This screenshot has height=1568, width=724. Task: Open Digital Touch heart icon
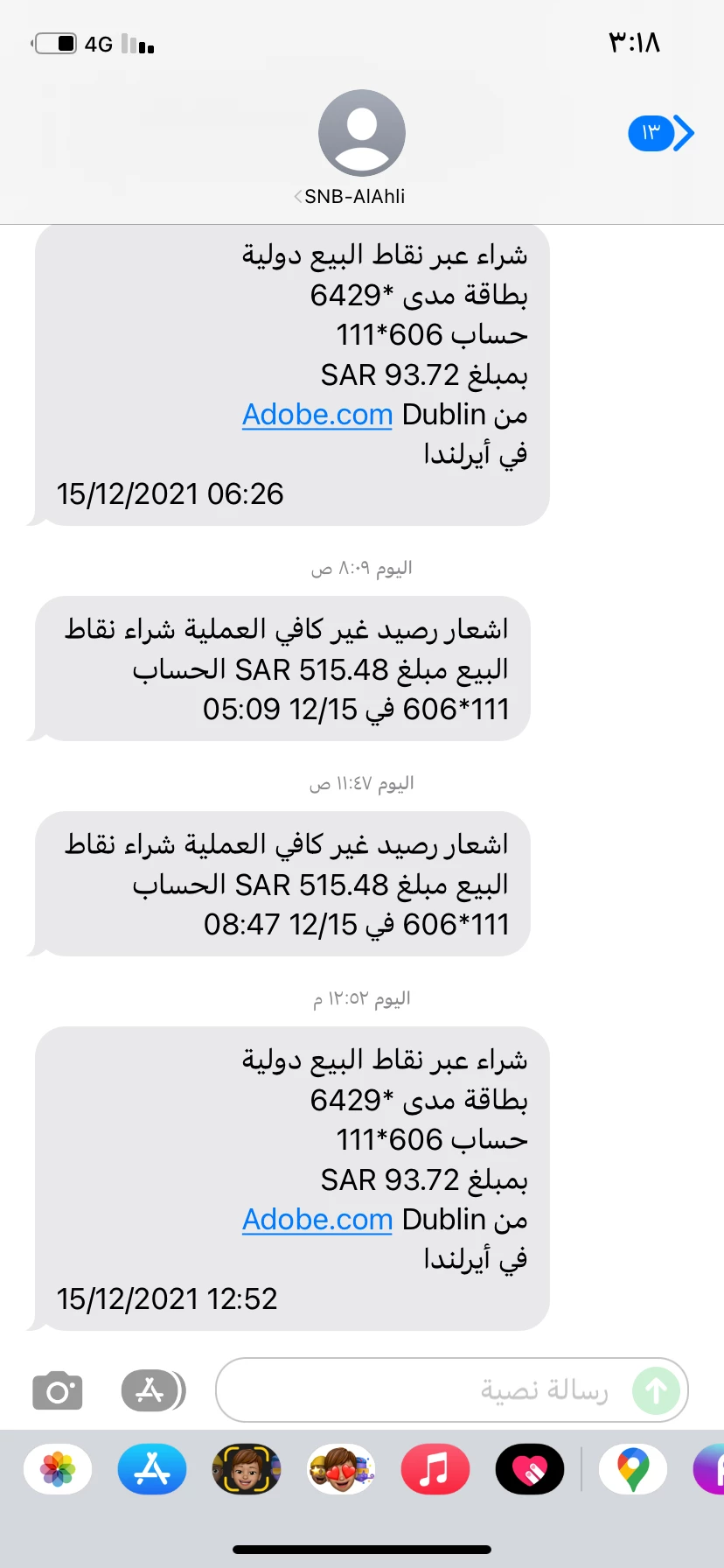[530, 1469]
